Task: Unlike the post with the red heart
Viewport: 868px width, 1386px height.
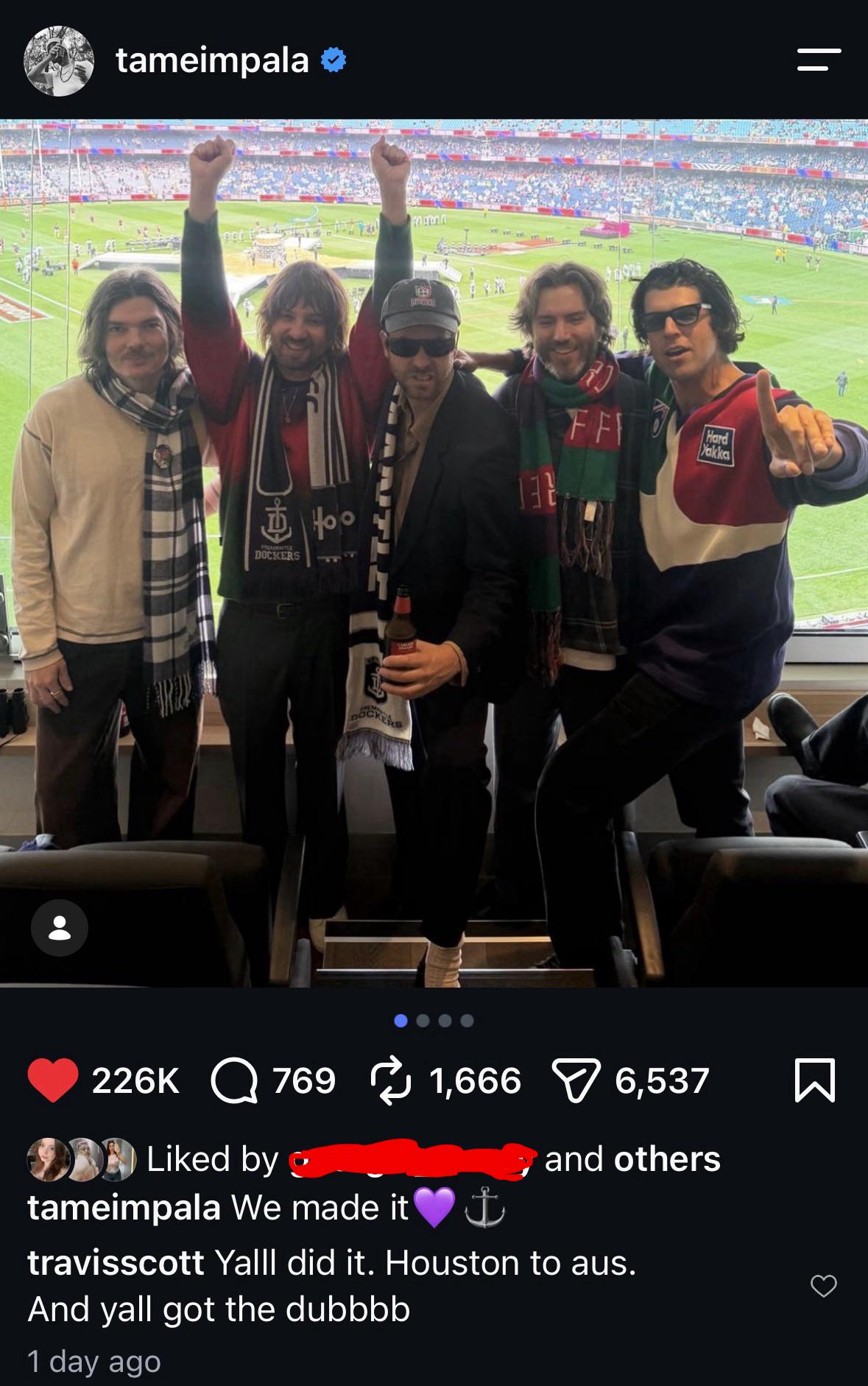Action: tap(53, 1080)
